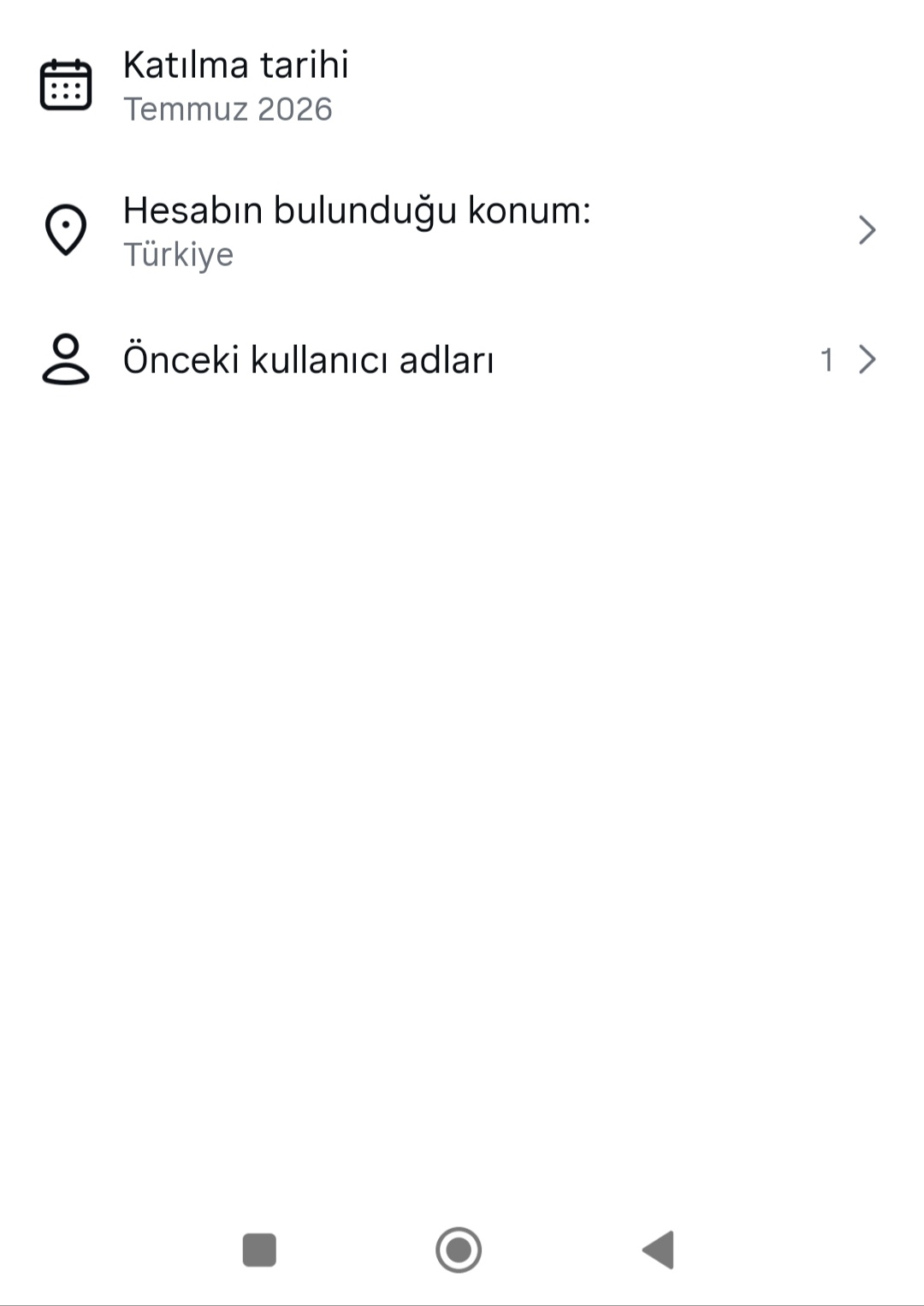Go to the home screen
This screenshot has width=924, height=1306.
click(x=459, y=1250)
